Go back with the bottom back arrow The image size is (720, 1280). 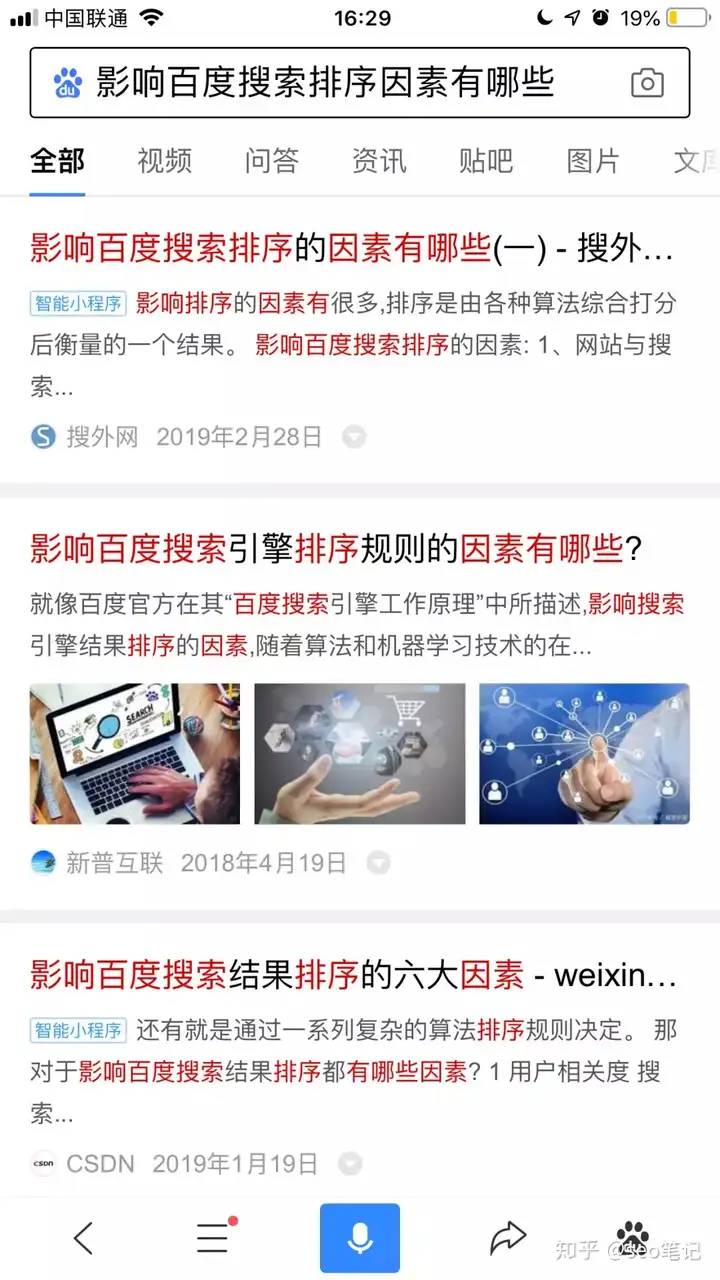tap(84, 1239)
